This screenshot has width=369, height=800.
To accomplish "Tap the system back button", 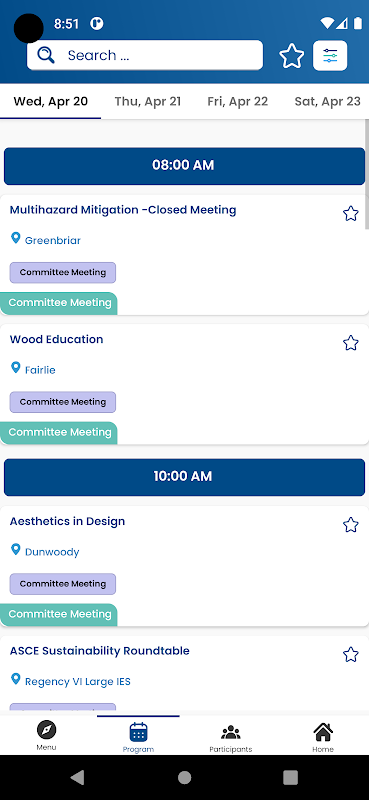I will click(x=78, y=777).
